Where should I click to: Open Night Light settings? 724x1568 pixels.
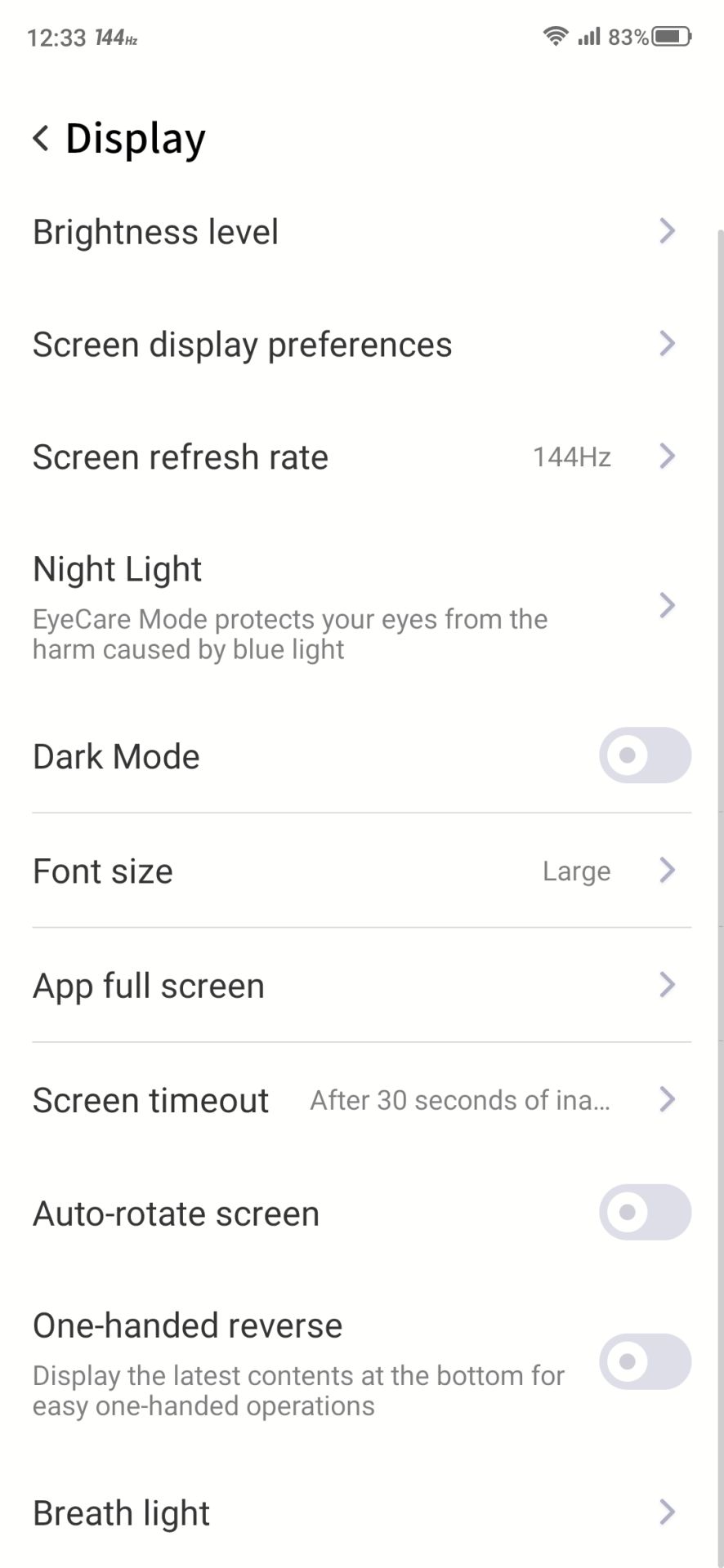tap(362, 607)
